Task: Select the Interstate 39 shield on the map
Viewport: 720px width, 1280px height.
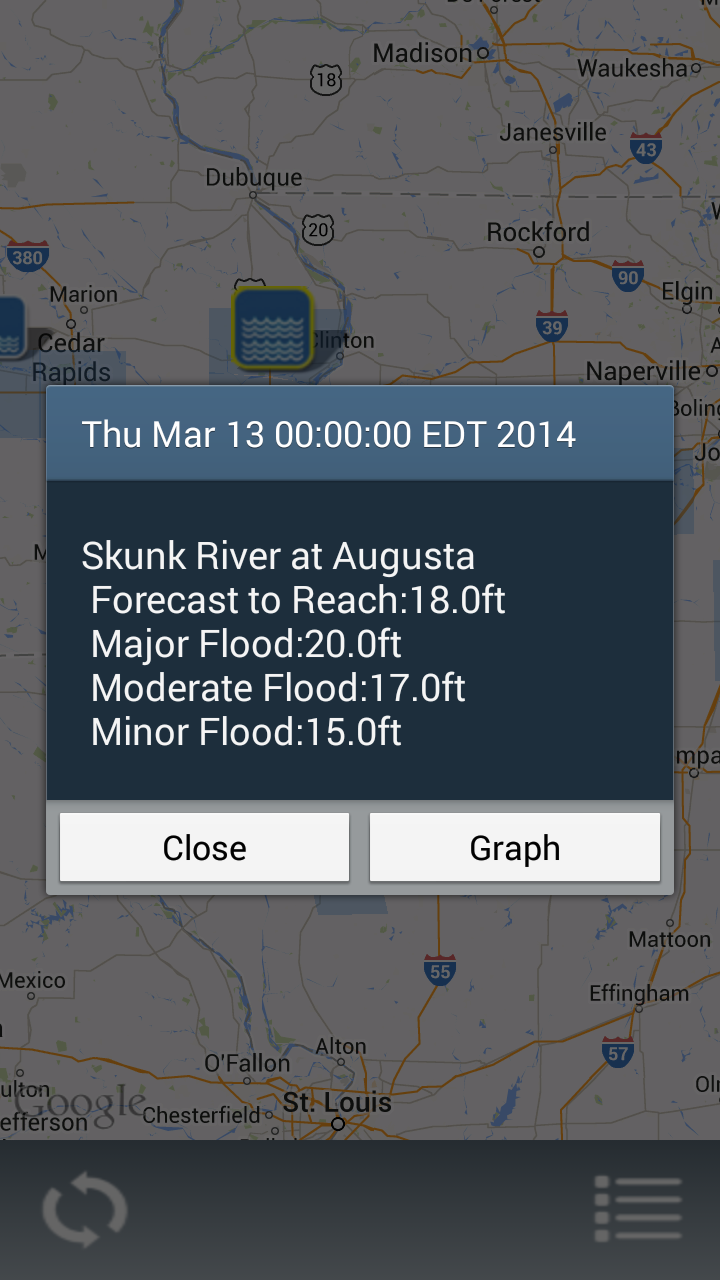Action: point(551,325)
